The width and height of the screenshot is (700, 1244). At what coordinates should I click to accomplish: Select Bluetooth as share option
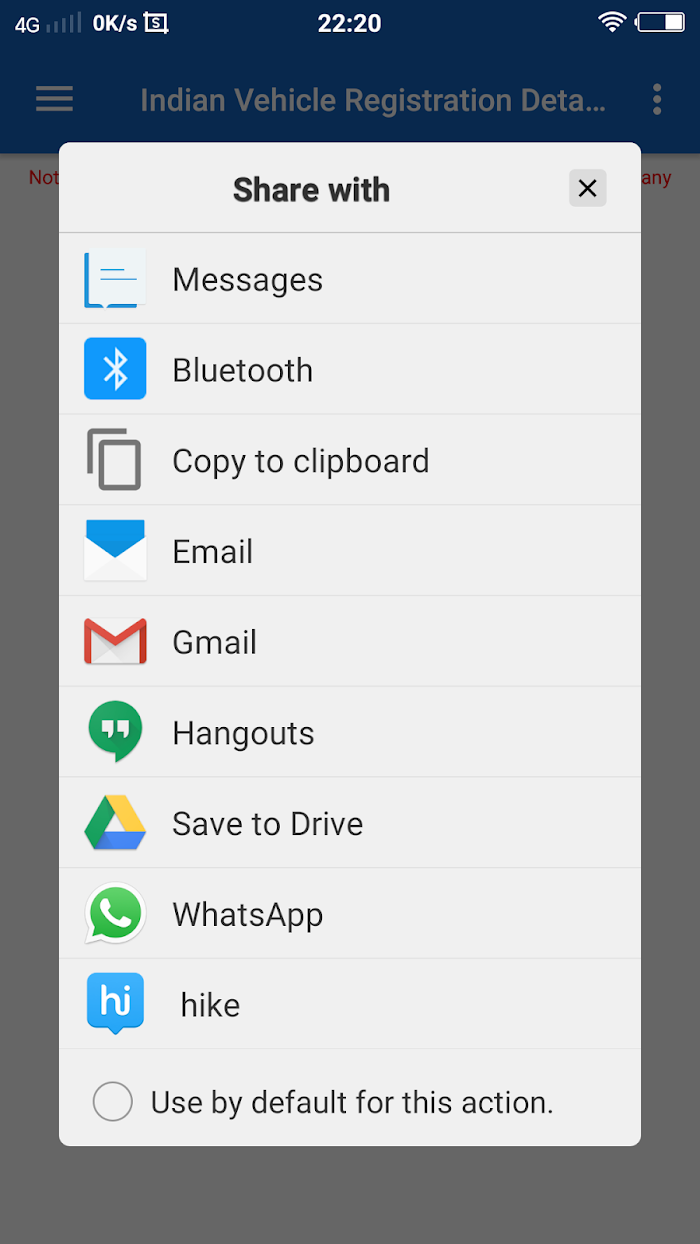350,370
